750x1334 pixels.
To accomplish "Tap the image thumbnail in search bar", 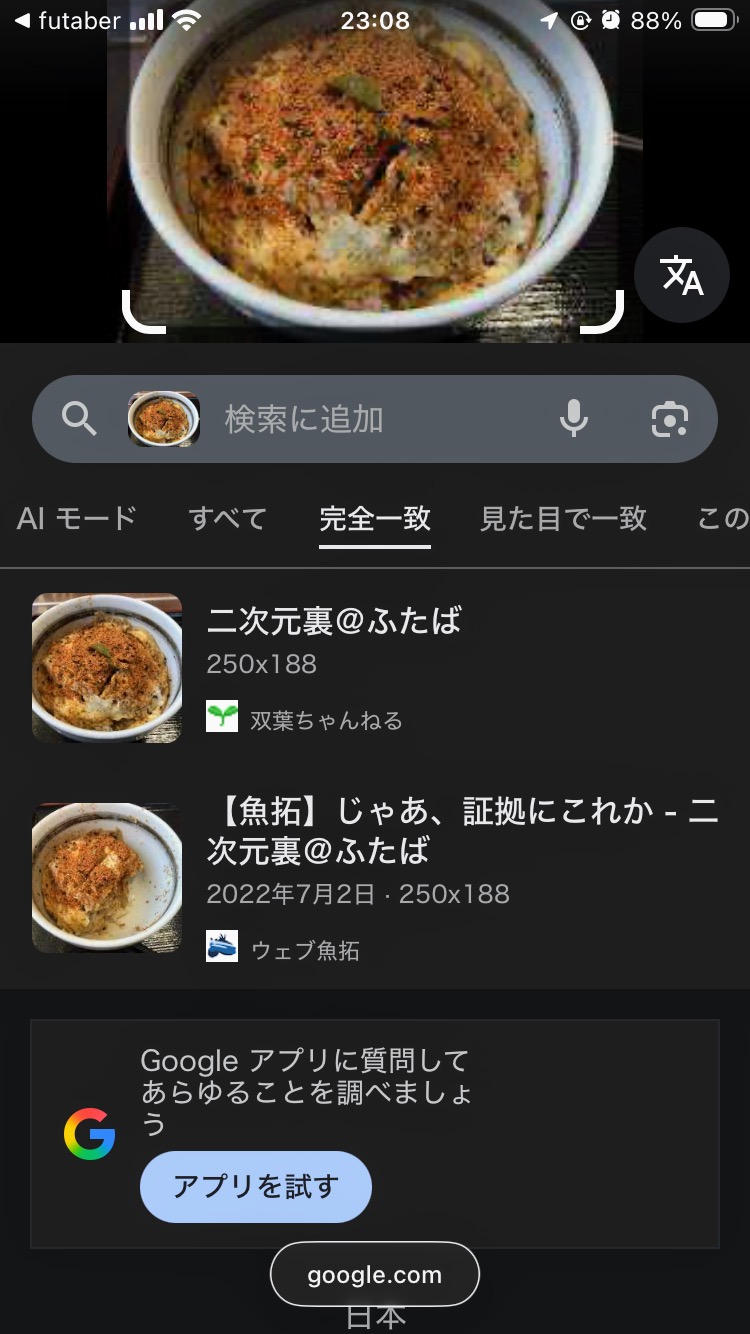I will pos(163,419).
